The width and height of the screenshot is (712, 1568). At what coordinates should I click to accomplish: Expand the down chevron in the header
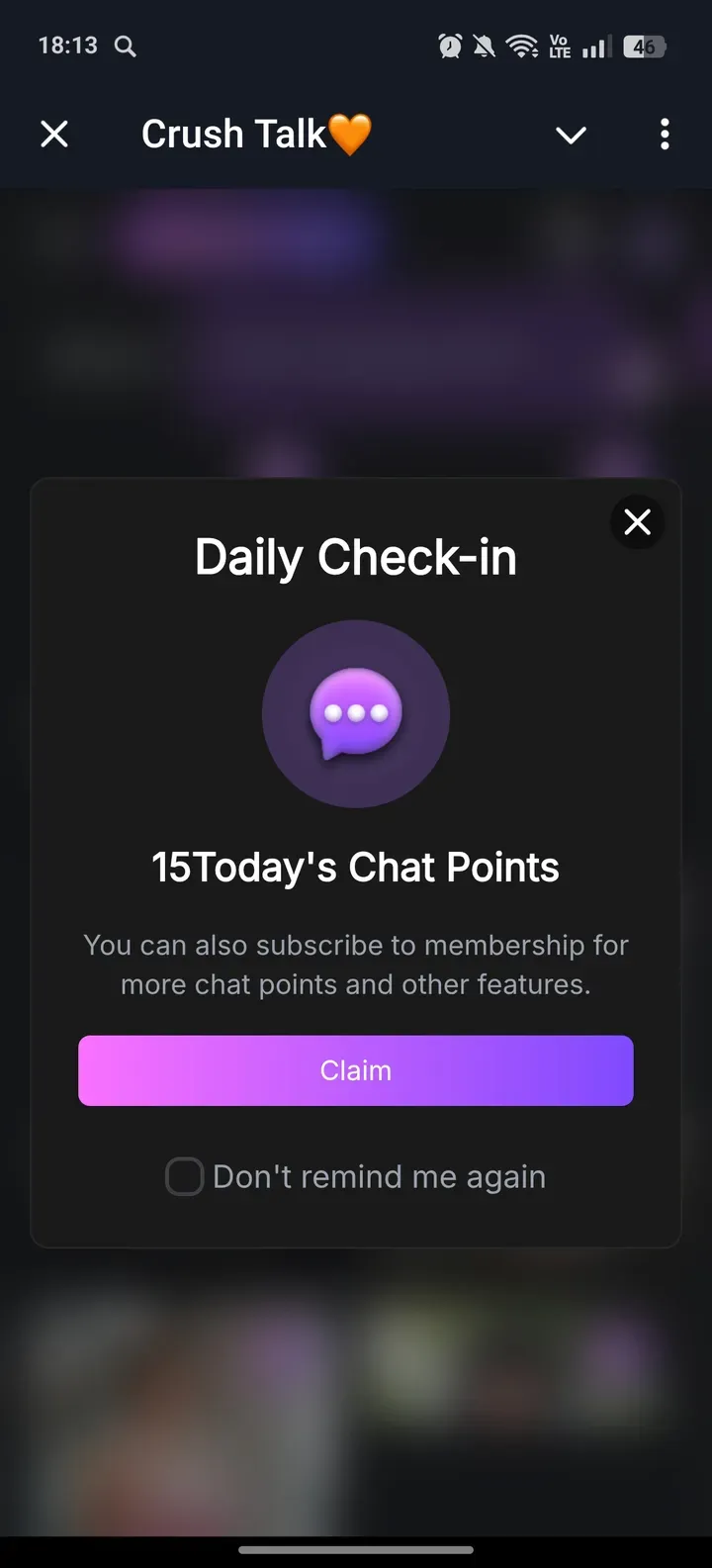point(571,135)
